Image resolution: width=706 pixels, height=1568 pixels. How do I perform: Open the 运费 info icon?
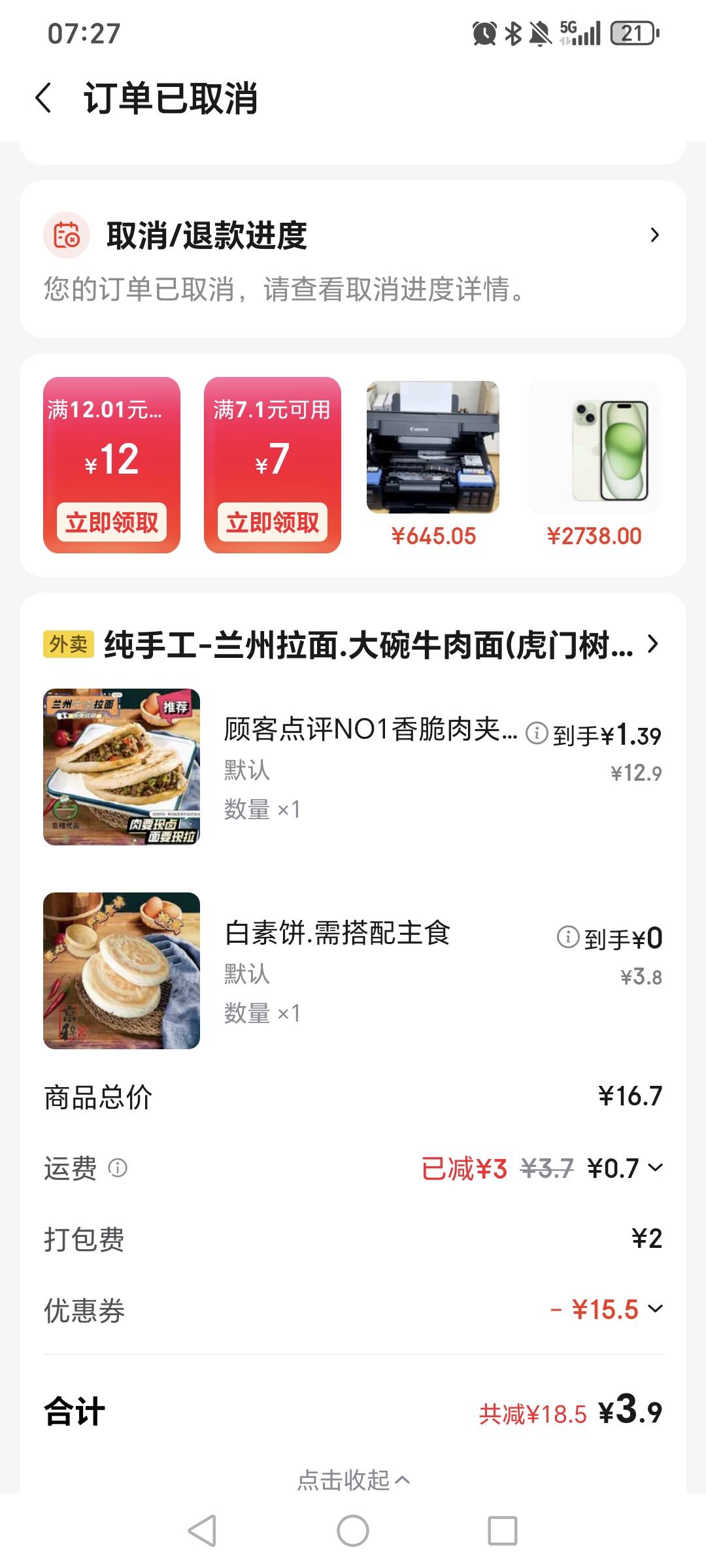118,1168
